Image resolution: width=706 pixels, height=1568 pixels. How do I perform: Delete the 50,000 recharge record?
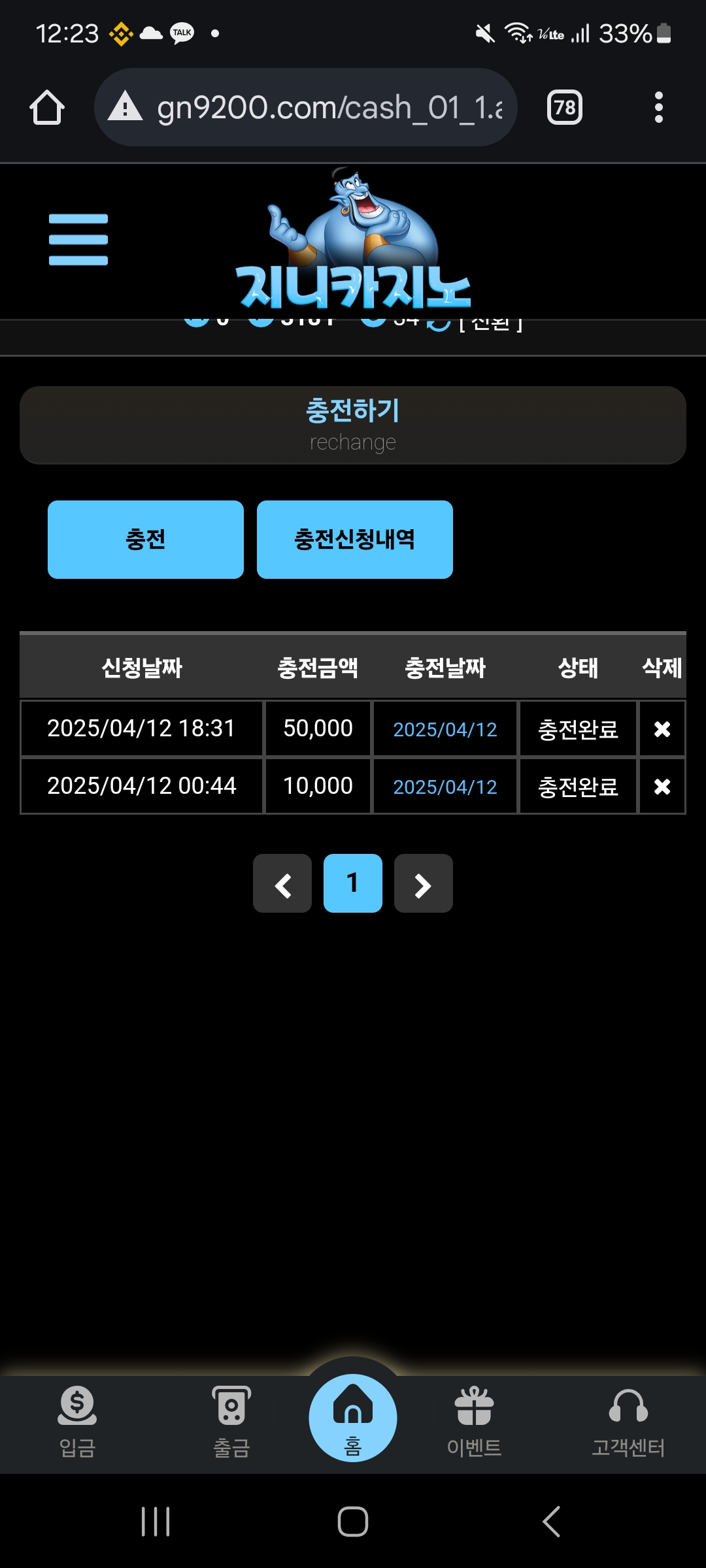[662, 729]
